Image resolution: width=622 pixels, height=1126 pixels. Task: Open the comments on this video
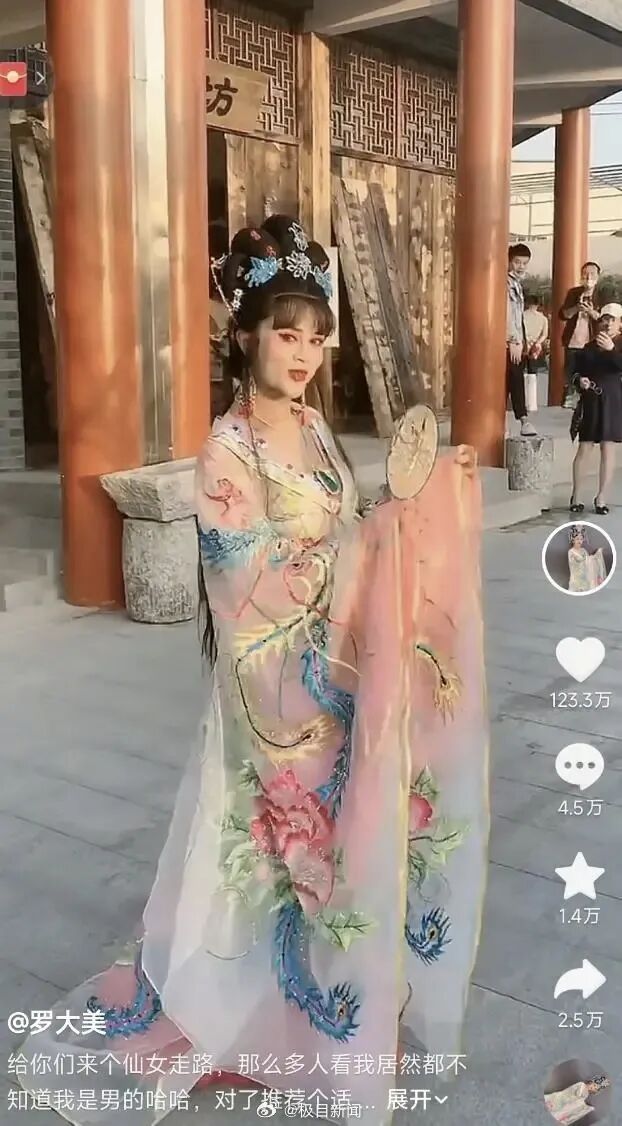click(580, 767)
